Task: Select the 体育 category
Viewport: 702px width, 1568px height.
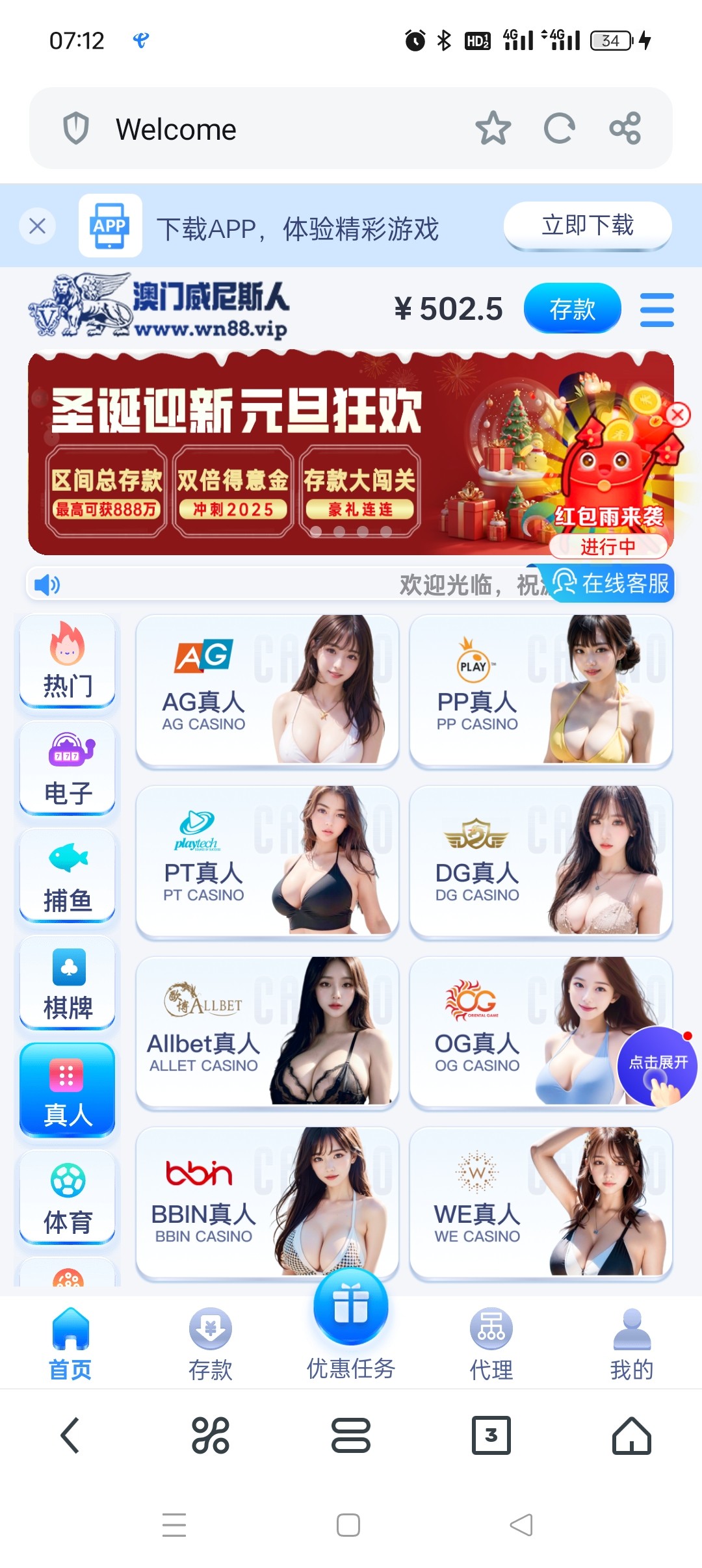Action: 68,1197
